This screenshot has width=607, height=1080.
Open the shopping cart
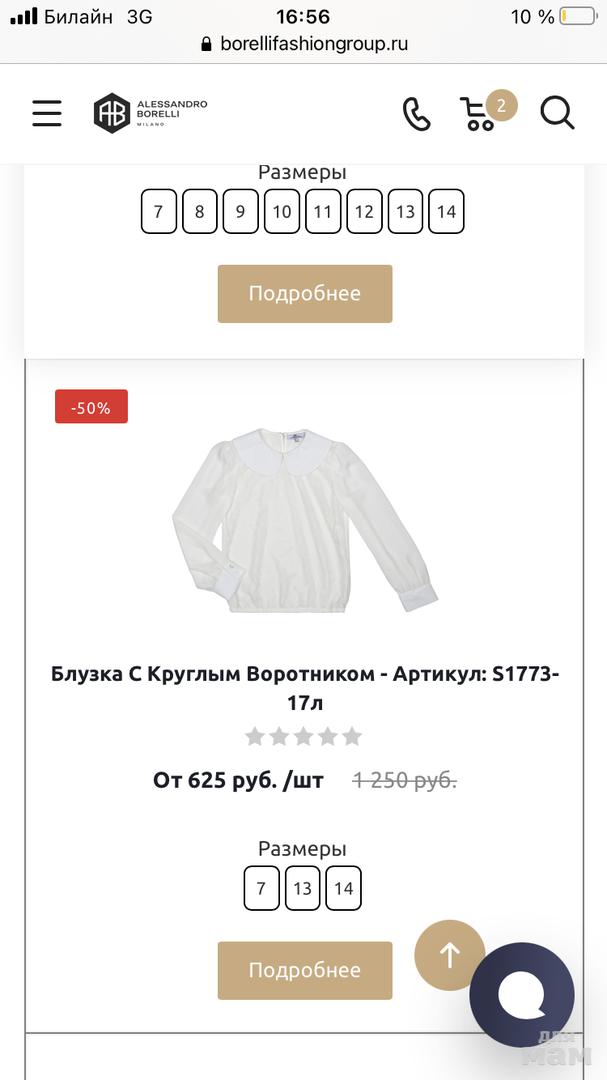point(480,114)
